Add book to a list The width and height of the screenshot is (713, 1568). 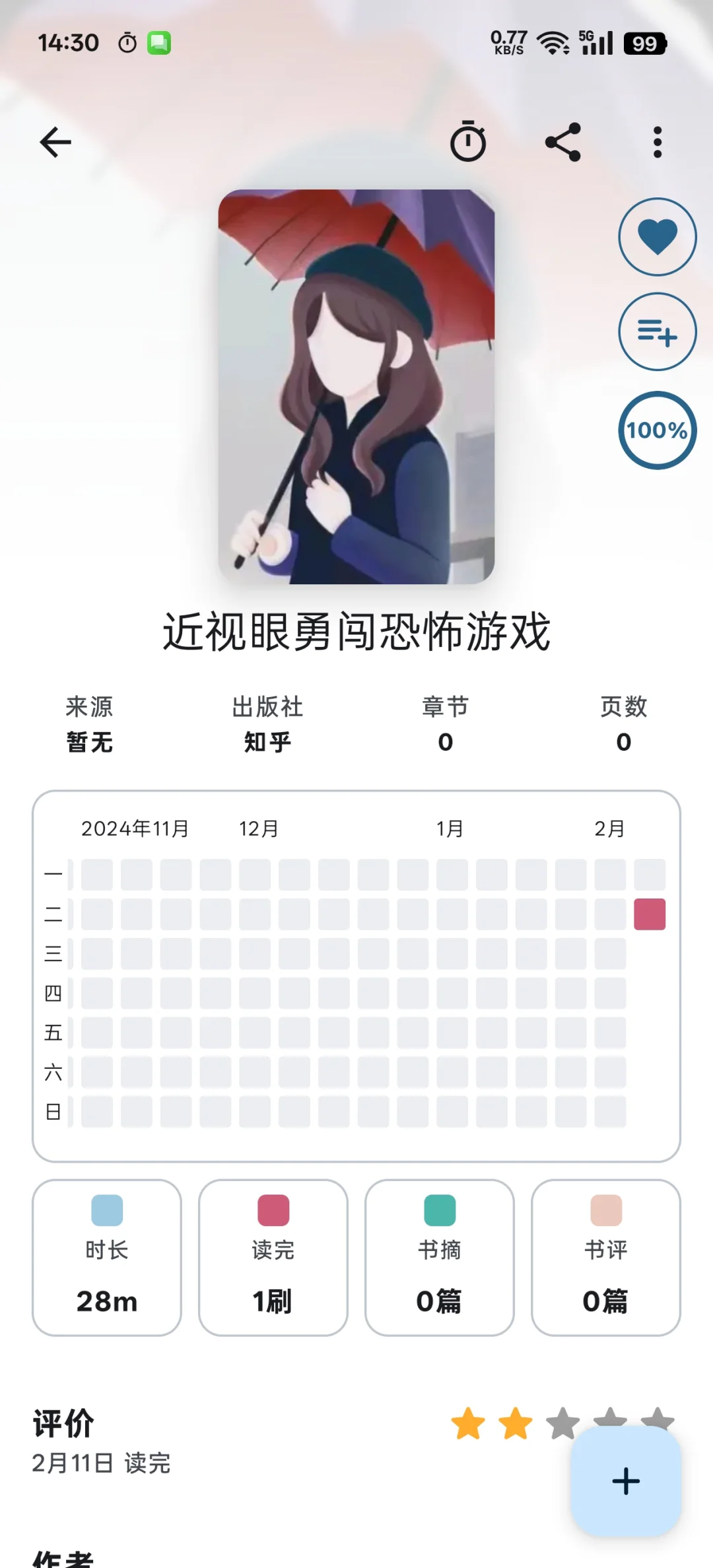pos(657,331)
